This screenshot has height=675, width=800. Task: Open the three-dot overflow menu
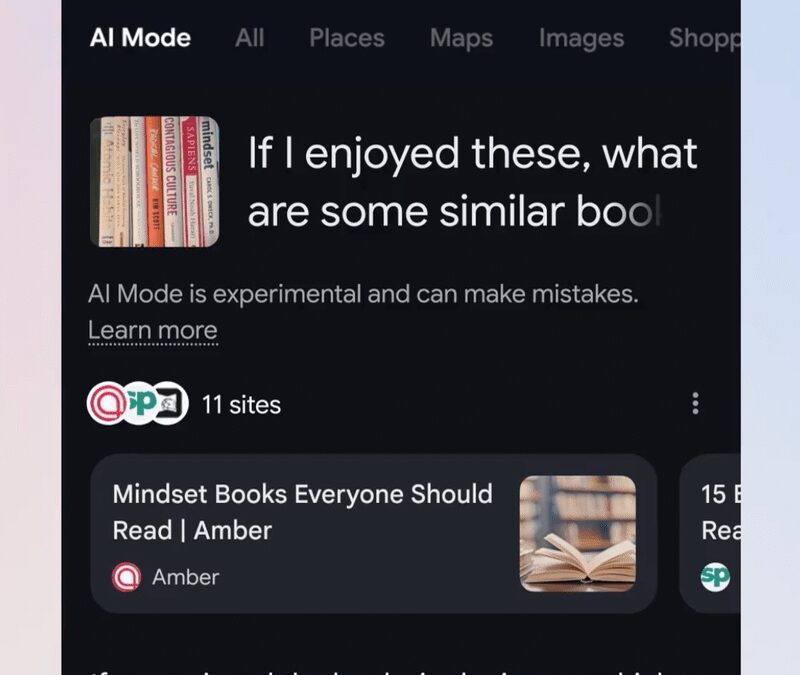(x=695, y=404)
